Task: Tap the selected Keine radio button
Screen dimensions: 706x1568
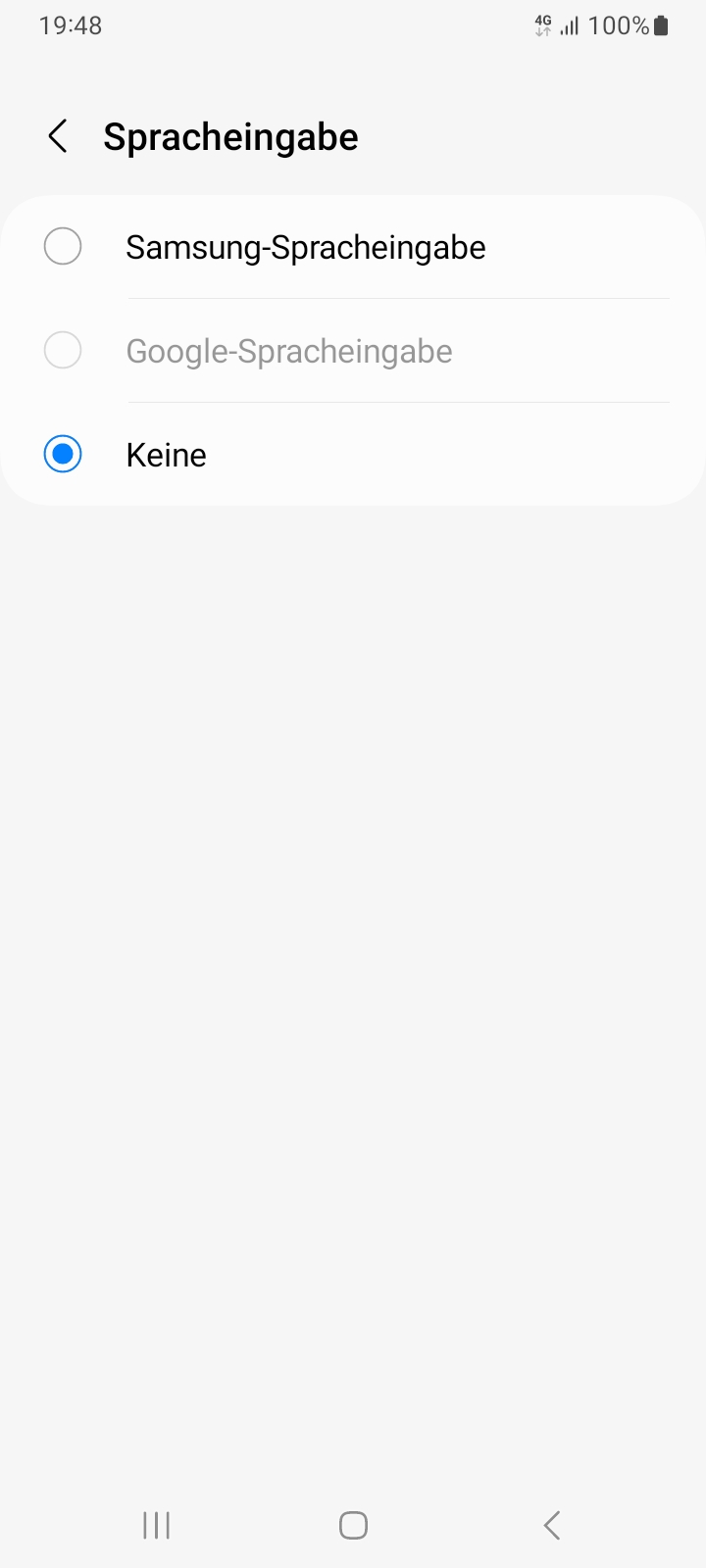Action: (63, 454)
